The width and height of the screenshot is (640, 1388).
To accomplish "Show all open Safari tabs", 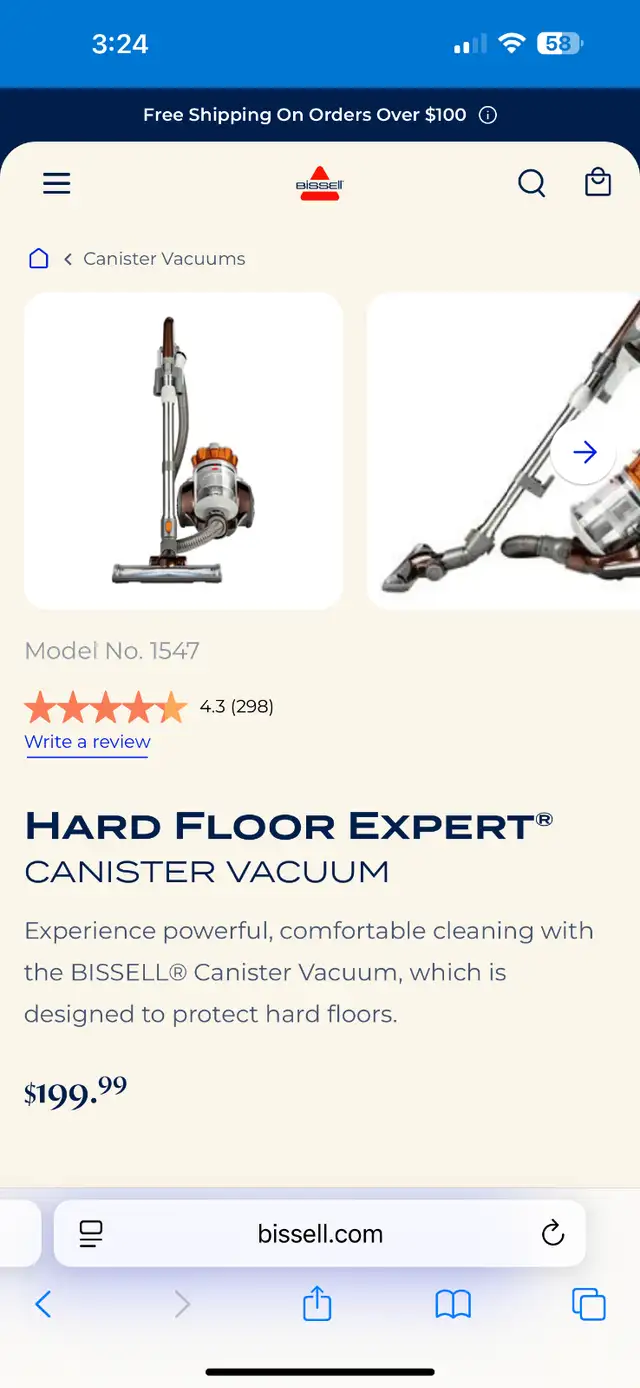I will tap(589, 1304).
